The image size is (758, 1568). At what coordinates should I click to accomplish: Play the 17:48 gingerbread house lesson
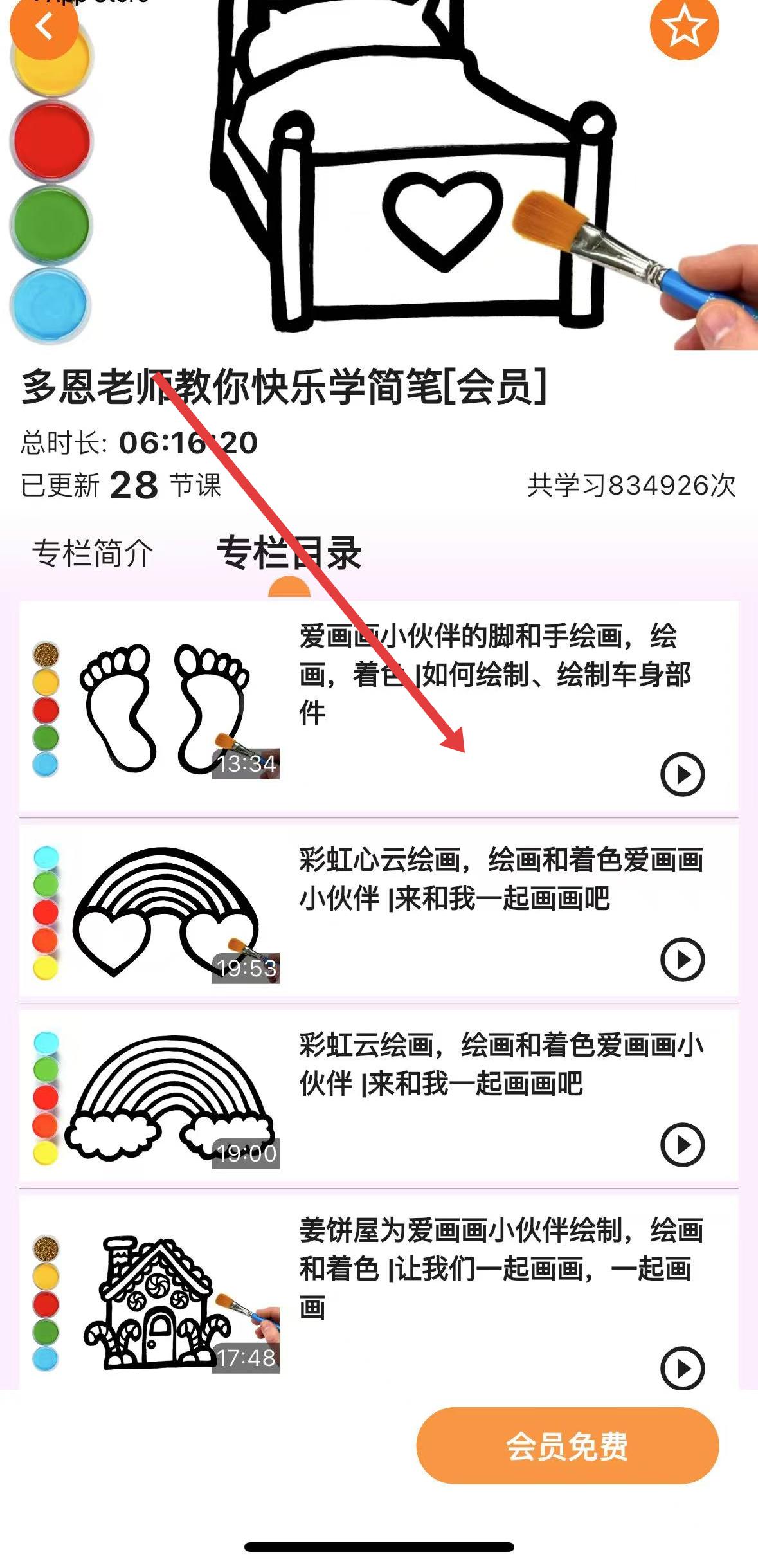point(683,1367)
